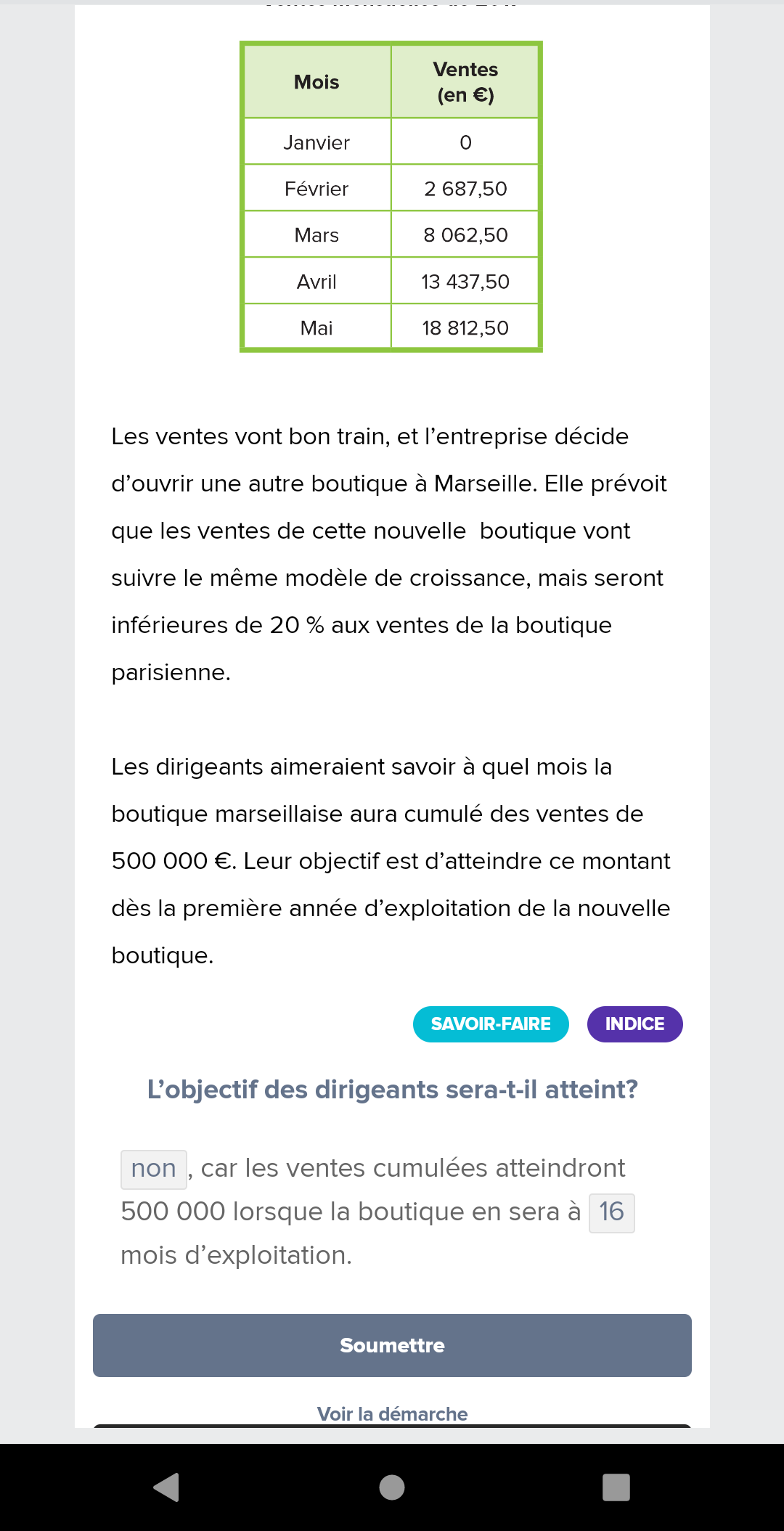Edit the months field showing 16

611,1212
